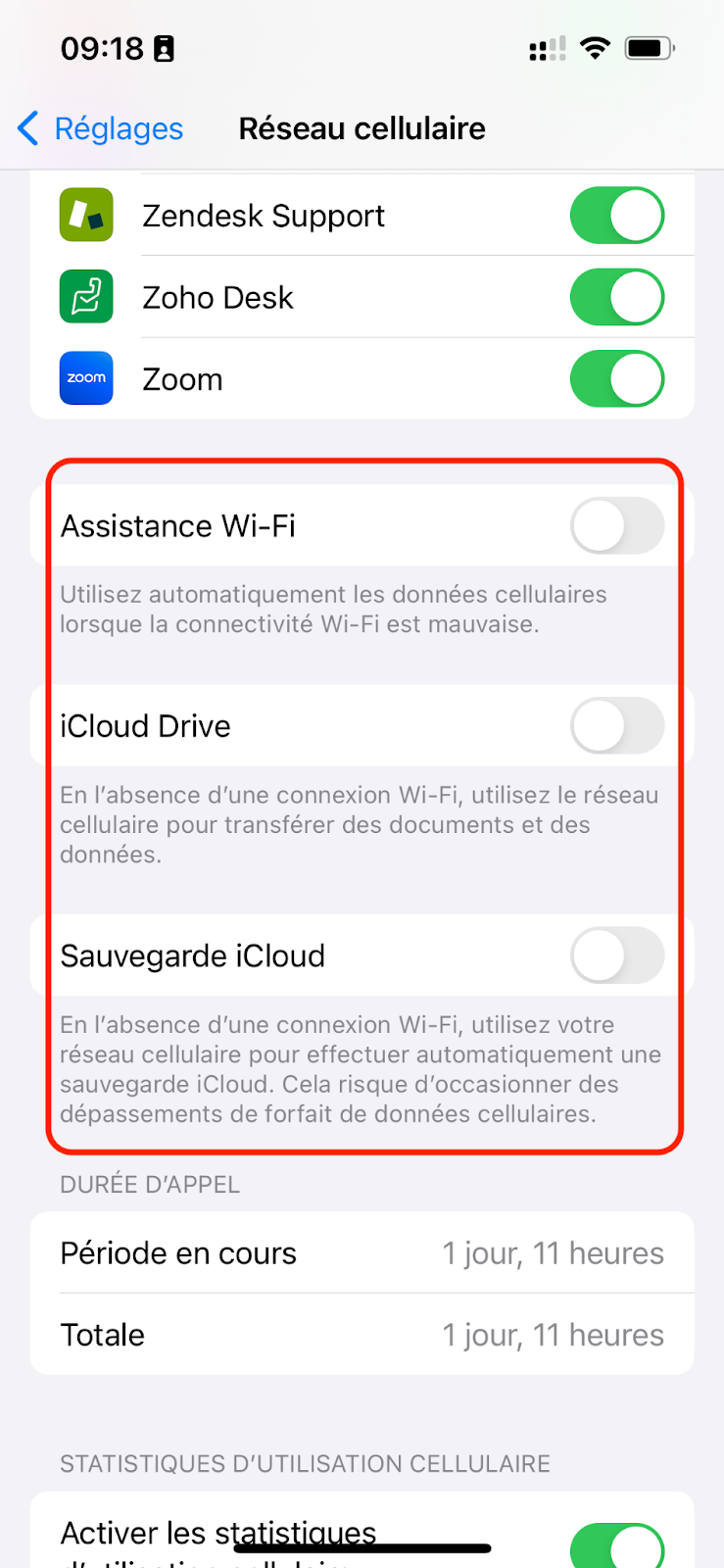Image resolution: width=724 pixels, height=1568 pixels.
Task: Turn on iCloud Drive over cellular
Action: [616, 726]
